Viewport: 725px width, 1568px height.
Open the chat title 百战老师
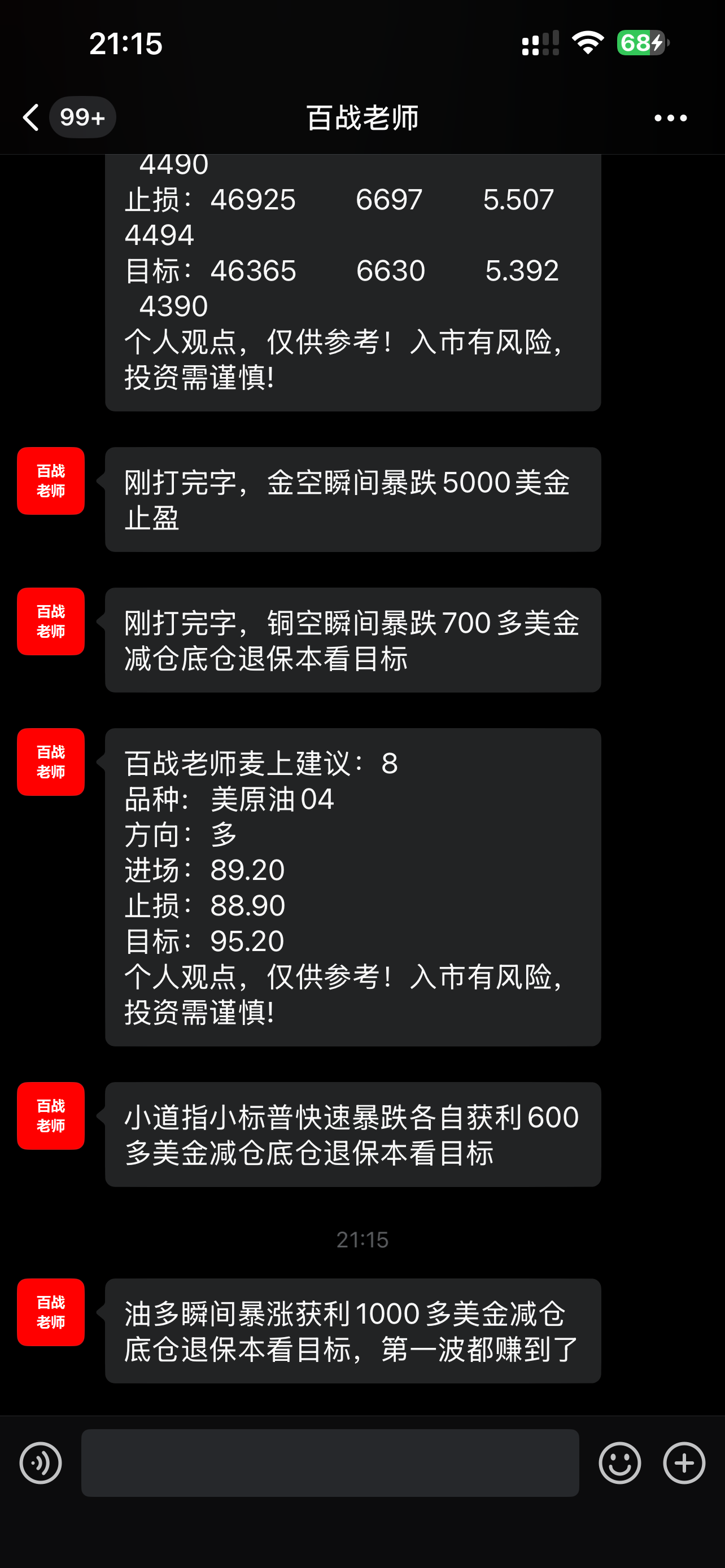[362, 117]
